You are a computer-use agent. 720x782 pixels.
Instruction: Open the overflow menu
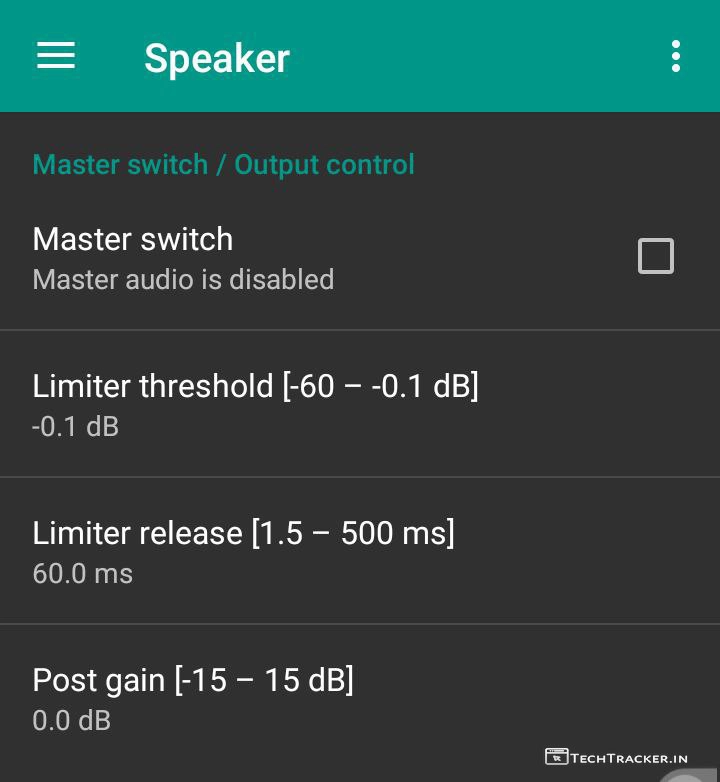[676, 56]
